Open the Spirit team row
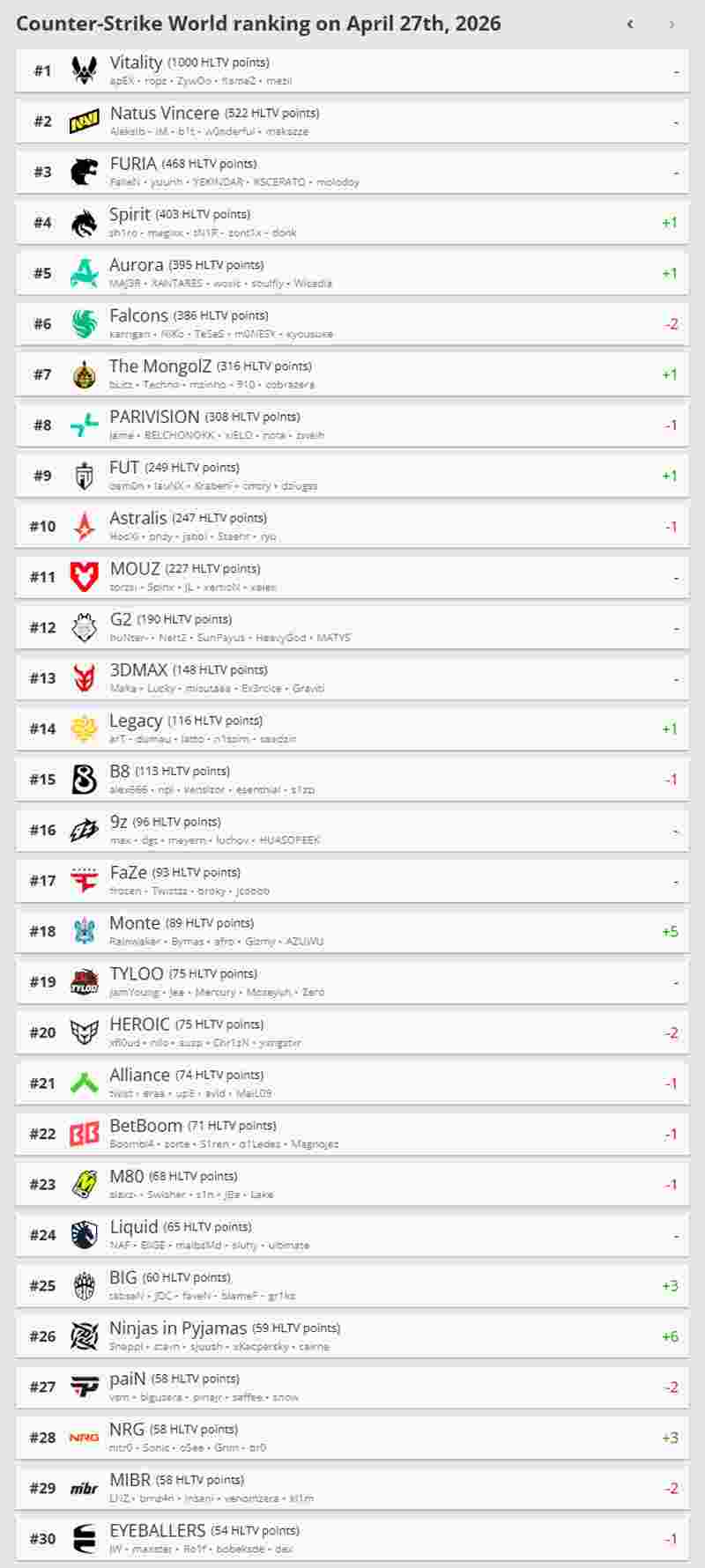This screenshot has height=1568, width=705. coord(352,223)
